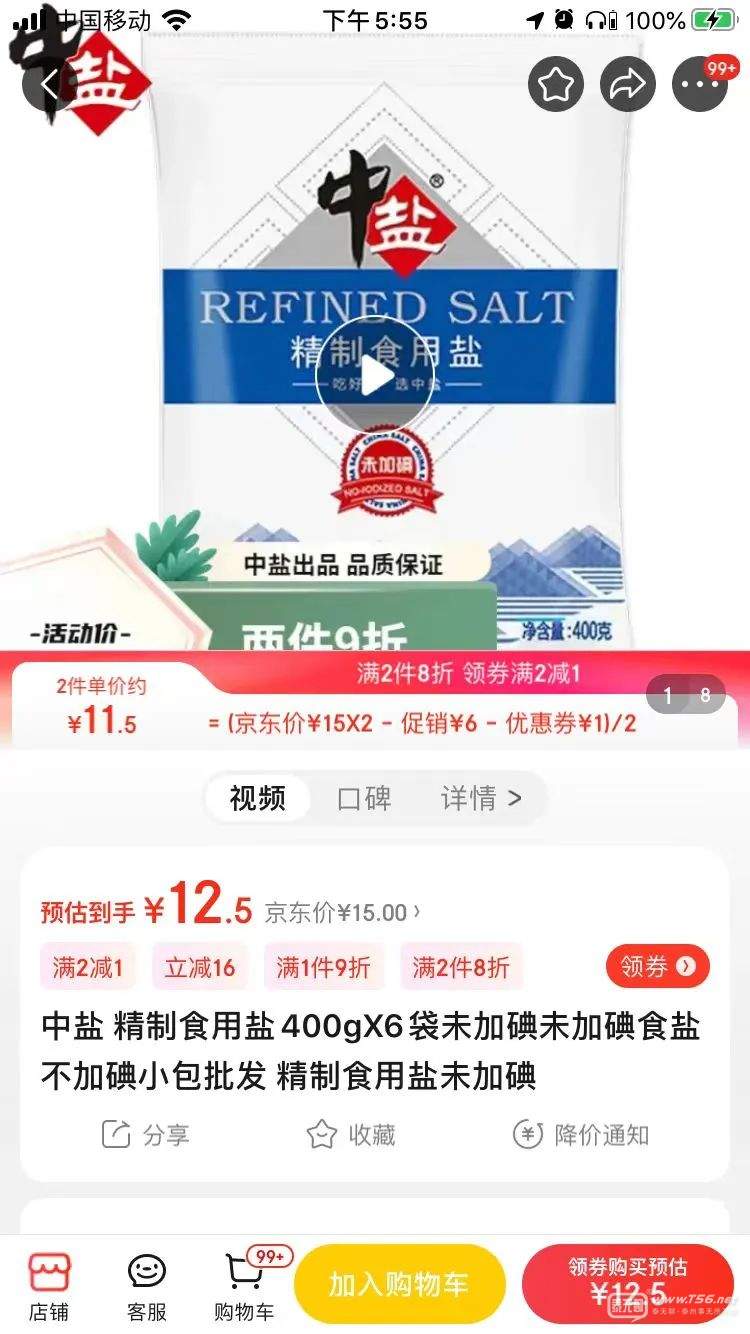This screenshot has width=750, height=1334.
Task: Open the three-dot overflow menu
Action: 699,86
